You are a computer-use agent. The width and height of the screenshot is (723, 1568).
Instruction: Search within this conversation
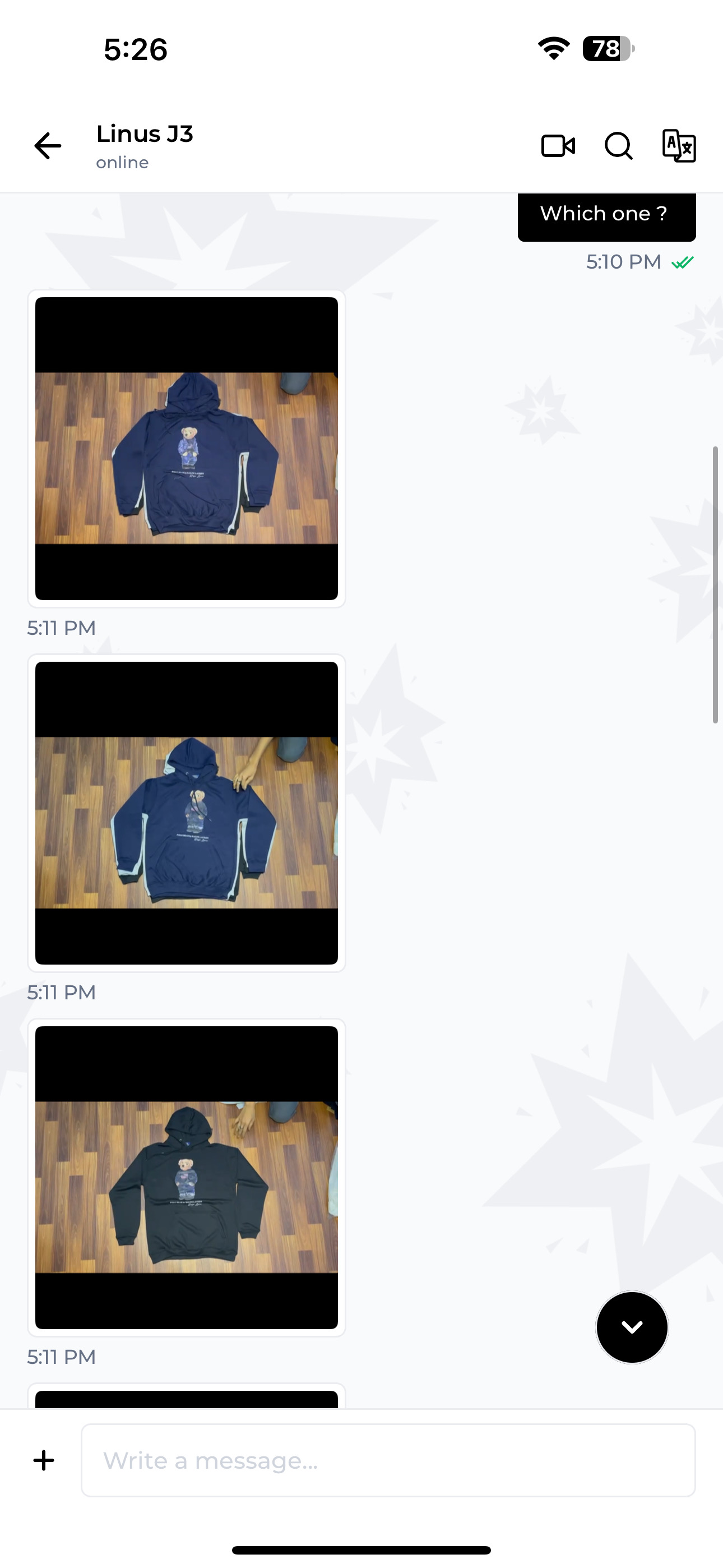[x=618, y=146]
